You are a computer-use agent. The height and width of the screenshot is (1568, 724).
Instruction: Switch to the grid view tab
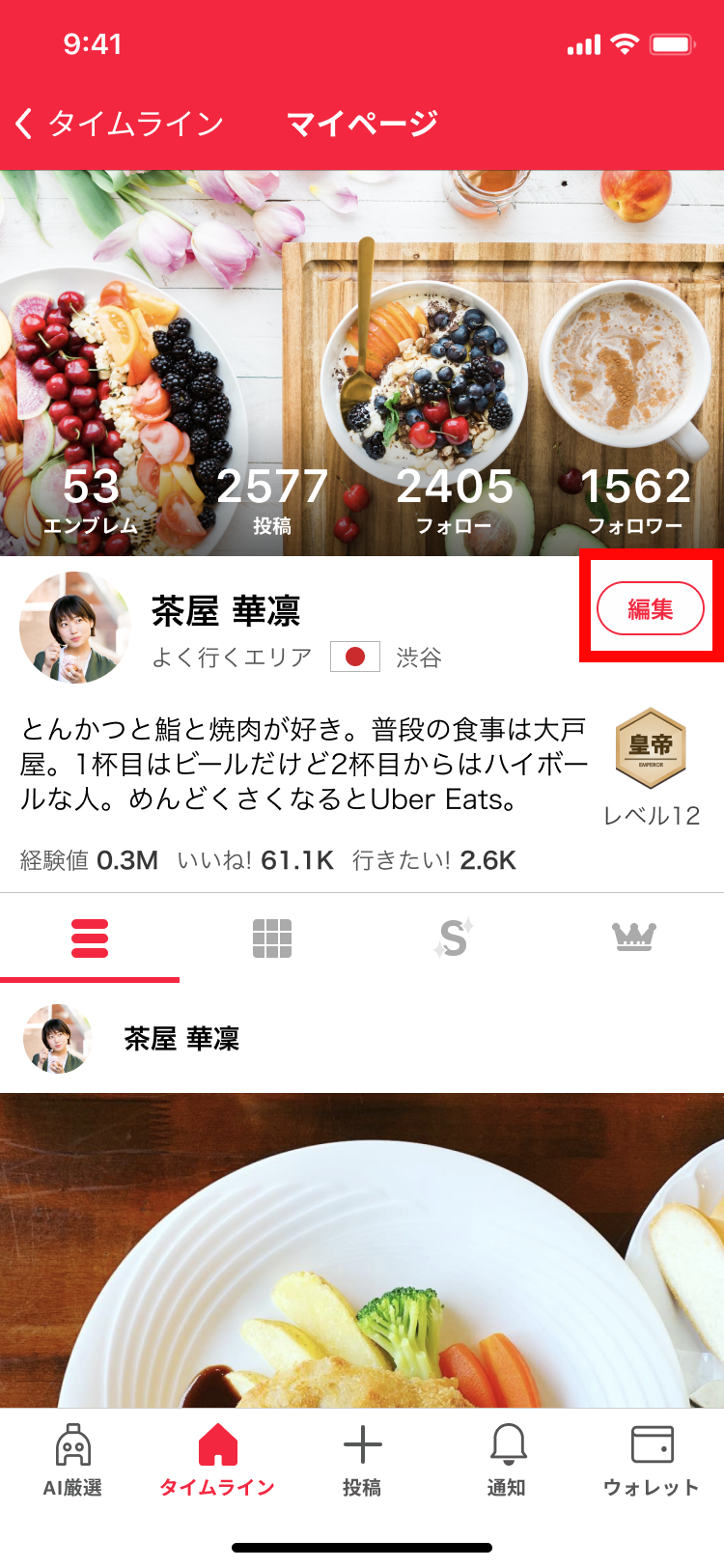(271, 938)
